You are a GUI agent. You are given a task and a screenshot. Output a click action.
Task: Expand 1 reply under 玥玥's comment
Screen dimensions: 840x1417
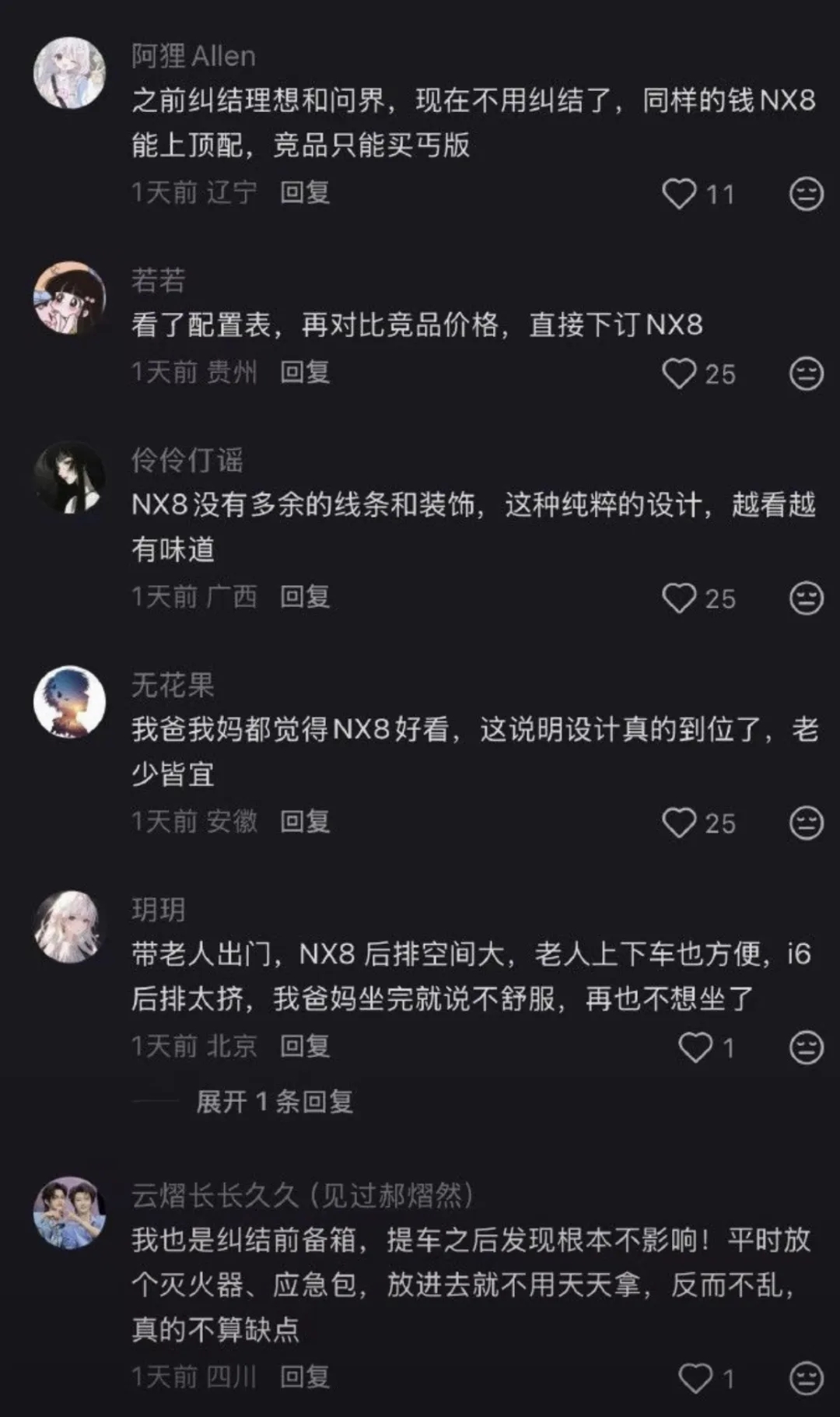(x=275, y=1101)
